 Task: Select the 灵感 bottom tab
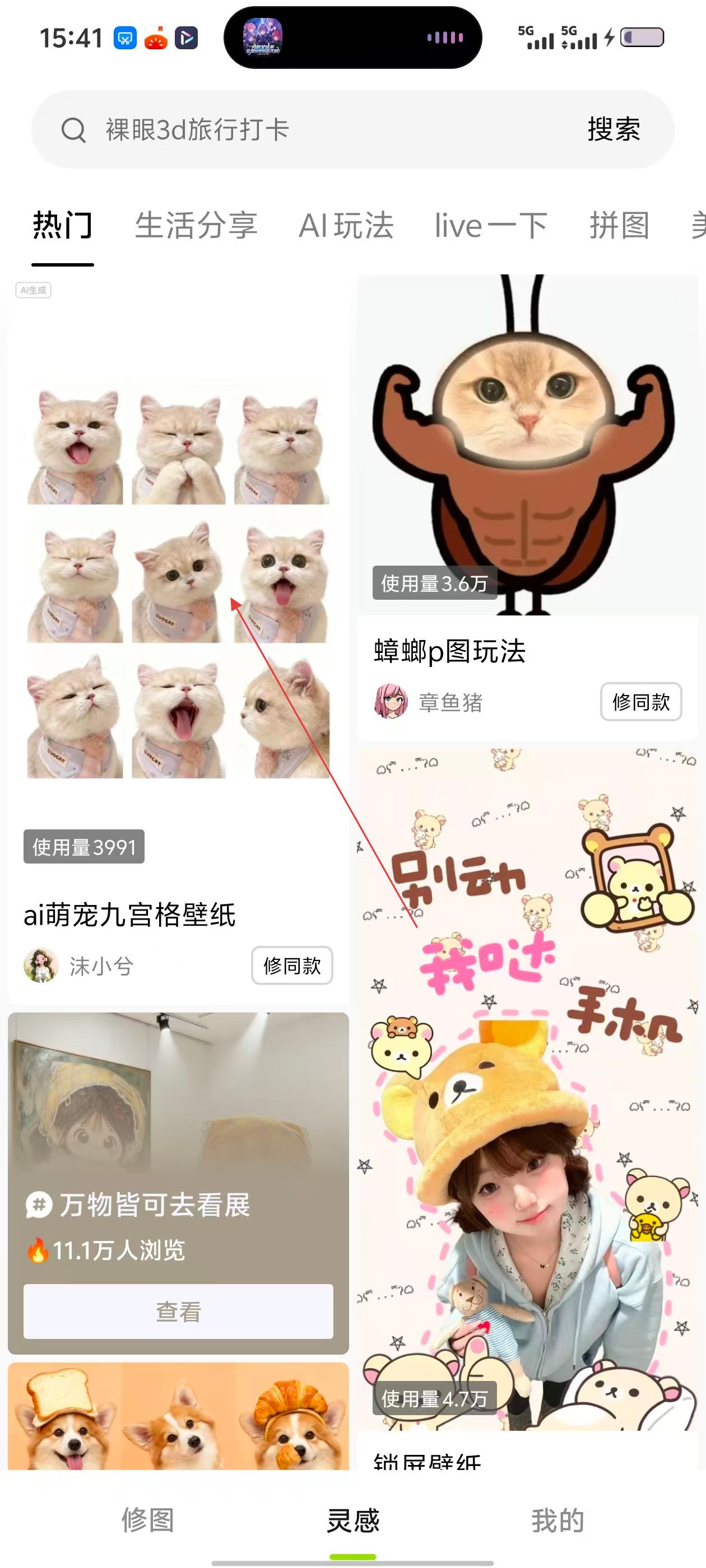(352, 1520)
